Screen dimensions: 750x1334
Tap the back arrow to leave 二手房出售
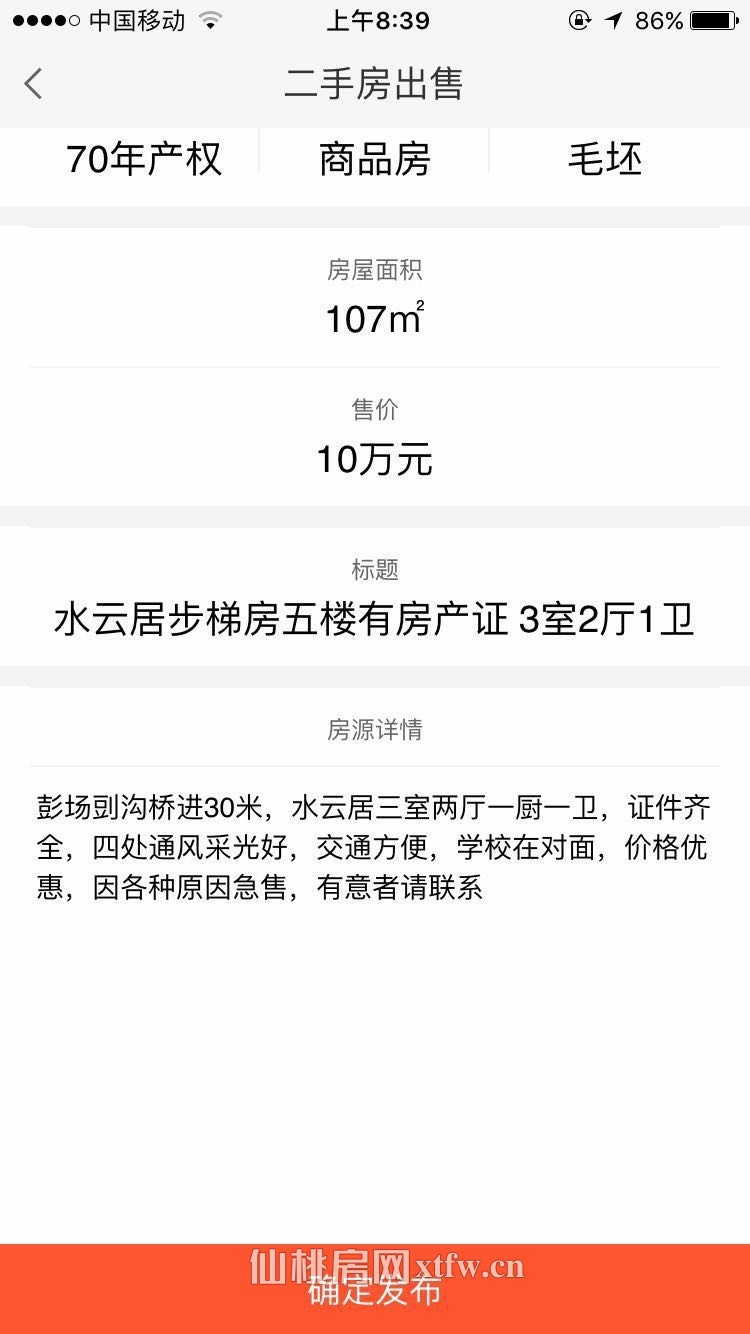point(33,84)
